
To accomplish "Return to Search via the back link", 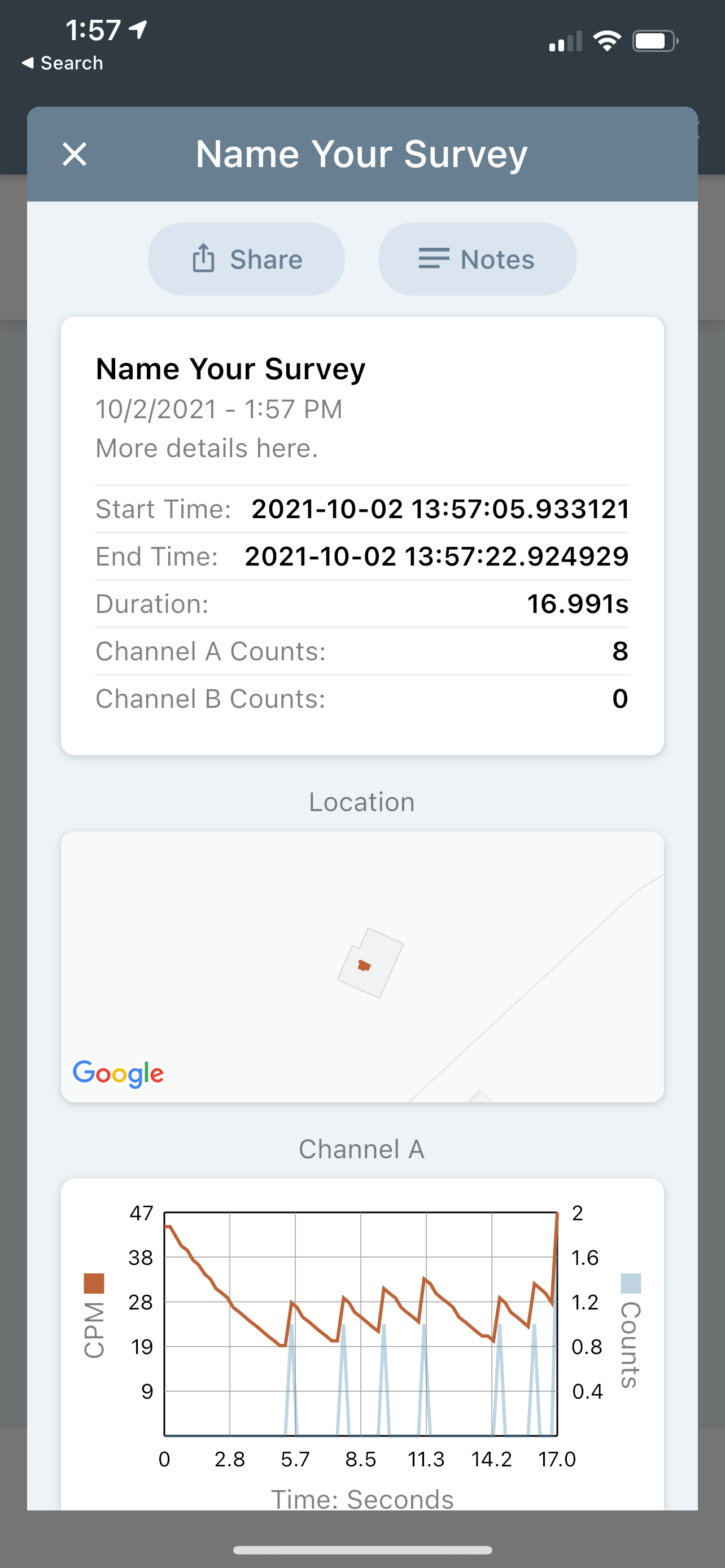I will pyautogui.click(x=62, y=63).
